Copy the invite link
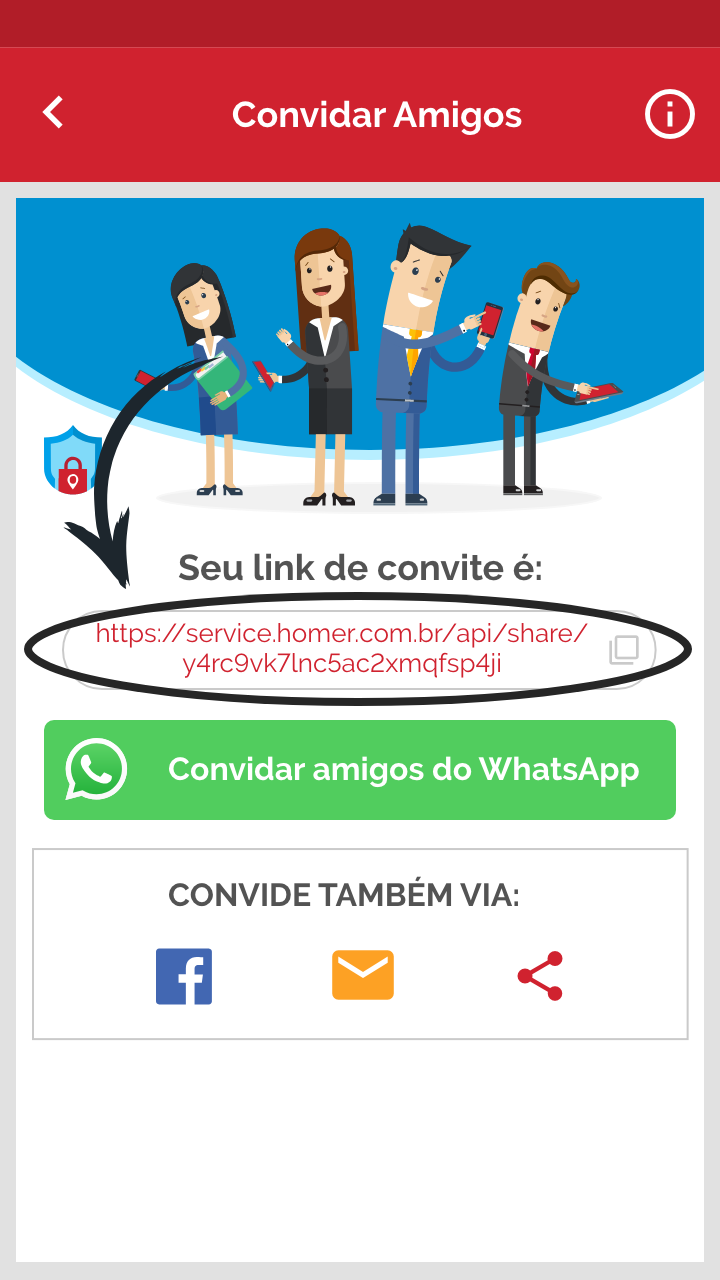Viewport: 720px width, 1280px height. tap(624, 650)
